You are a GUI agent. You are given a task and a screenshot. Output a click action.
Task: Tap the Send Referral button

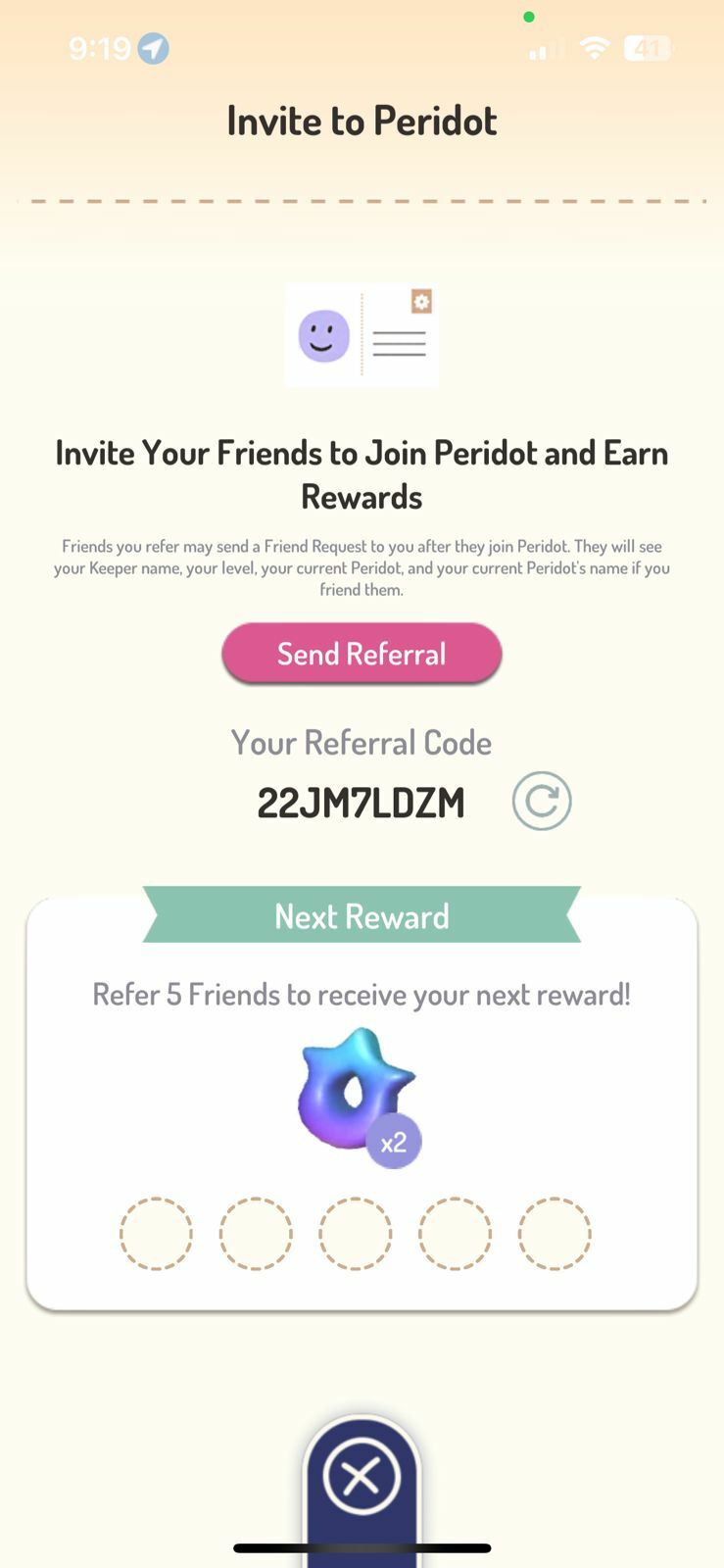coord(362,654)
